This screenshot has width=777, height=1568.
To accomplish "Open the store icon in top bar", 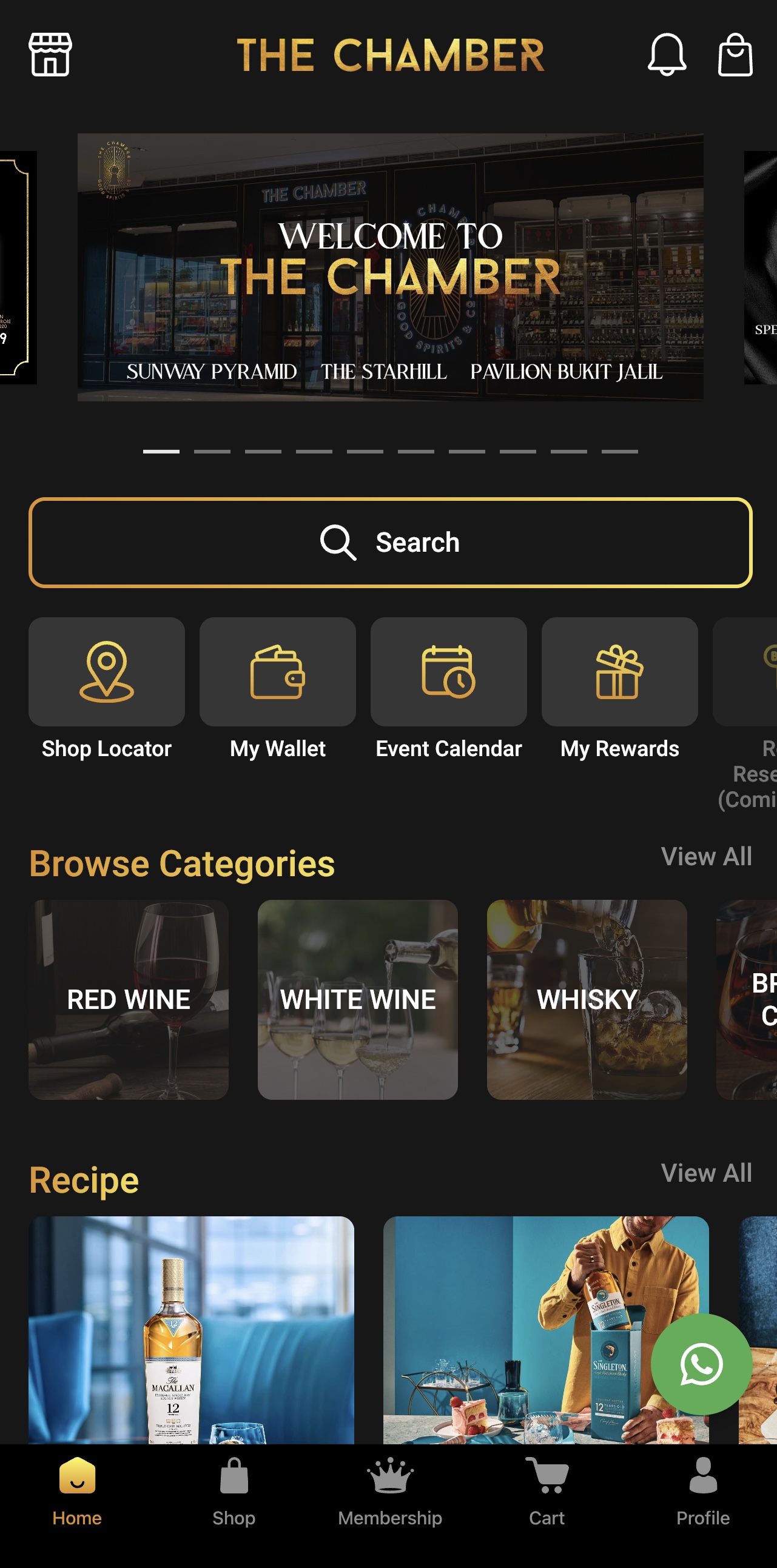I will [x=50, y=55].
